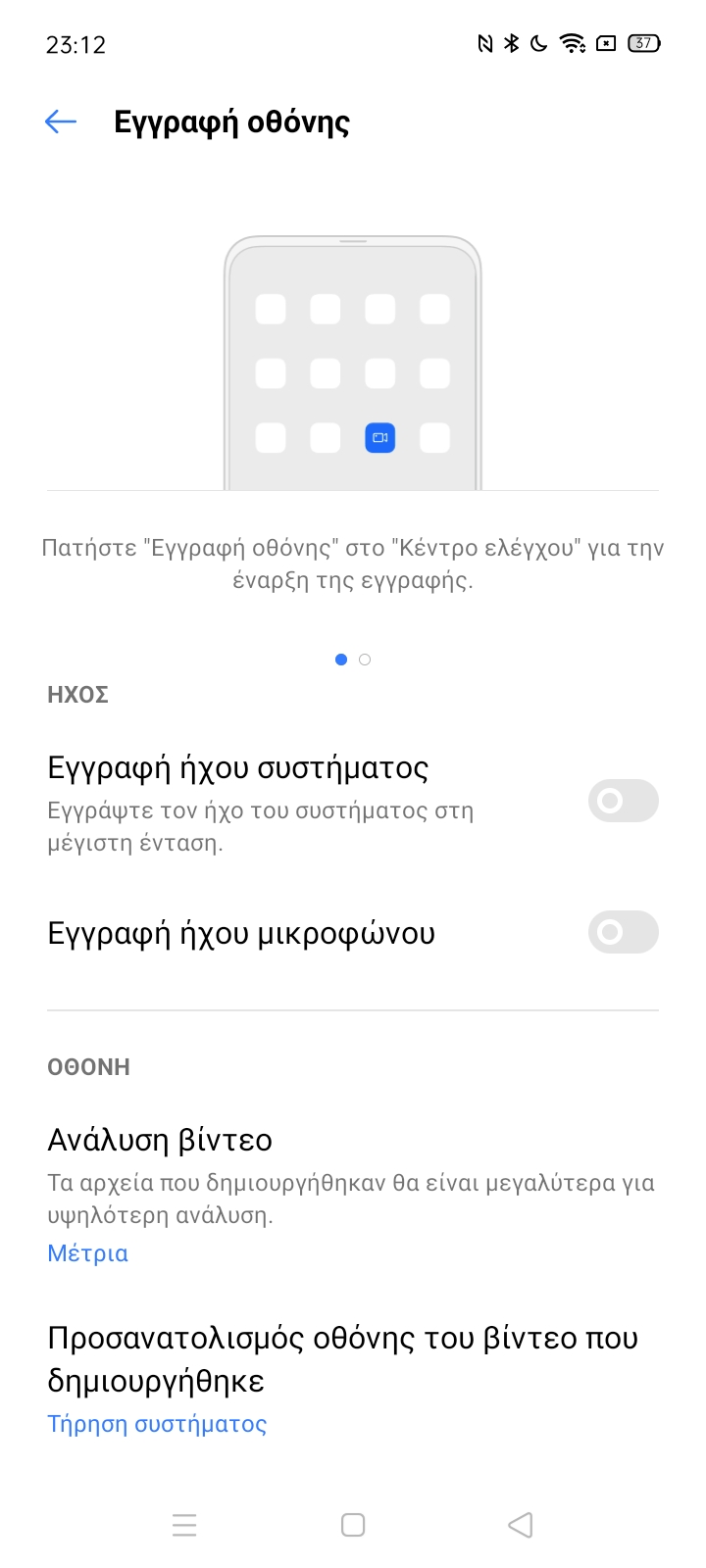
Task: Enable Εγγραφή ήχου συστήματος switch
Action: [x=623, y=801]
